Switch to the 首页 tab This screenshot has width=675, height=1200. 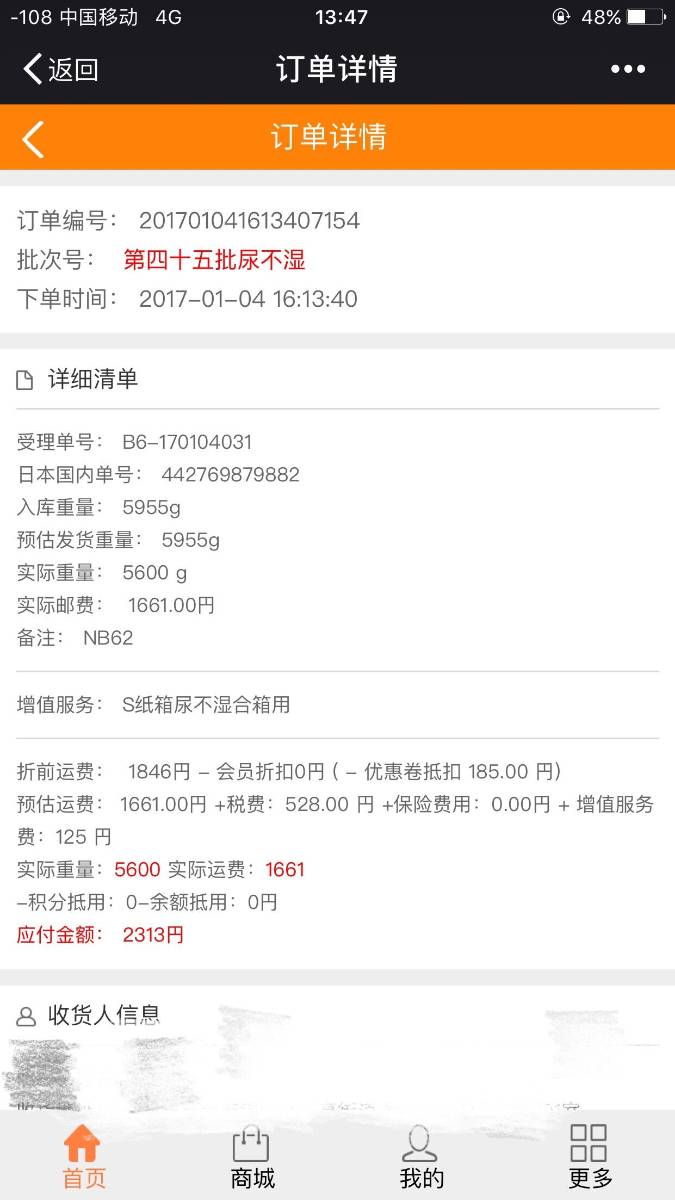[83, 1157]
